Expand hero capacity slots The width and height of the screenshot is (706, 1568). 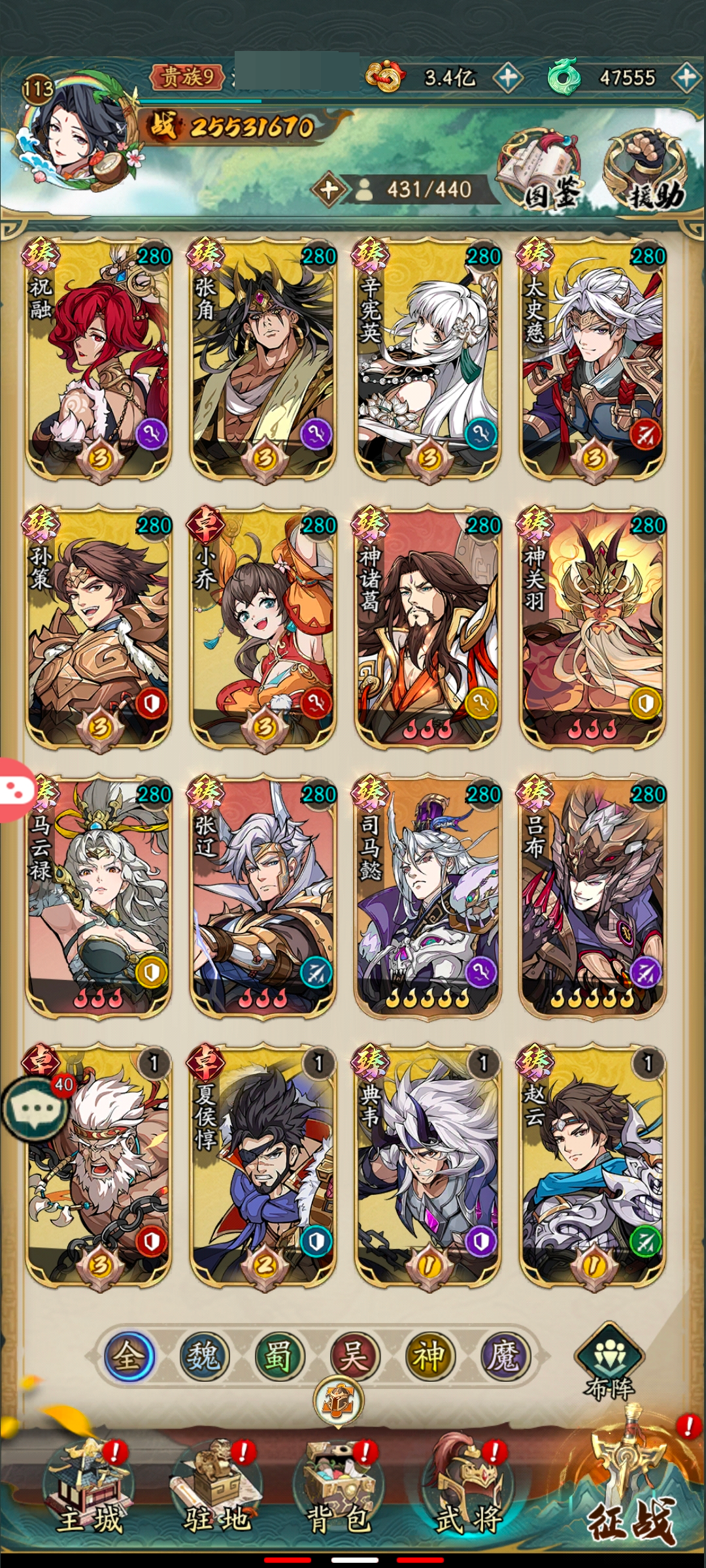[328, 190]
